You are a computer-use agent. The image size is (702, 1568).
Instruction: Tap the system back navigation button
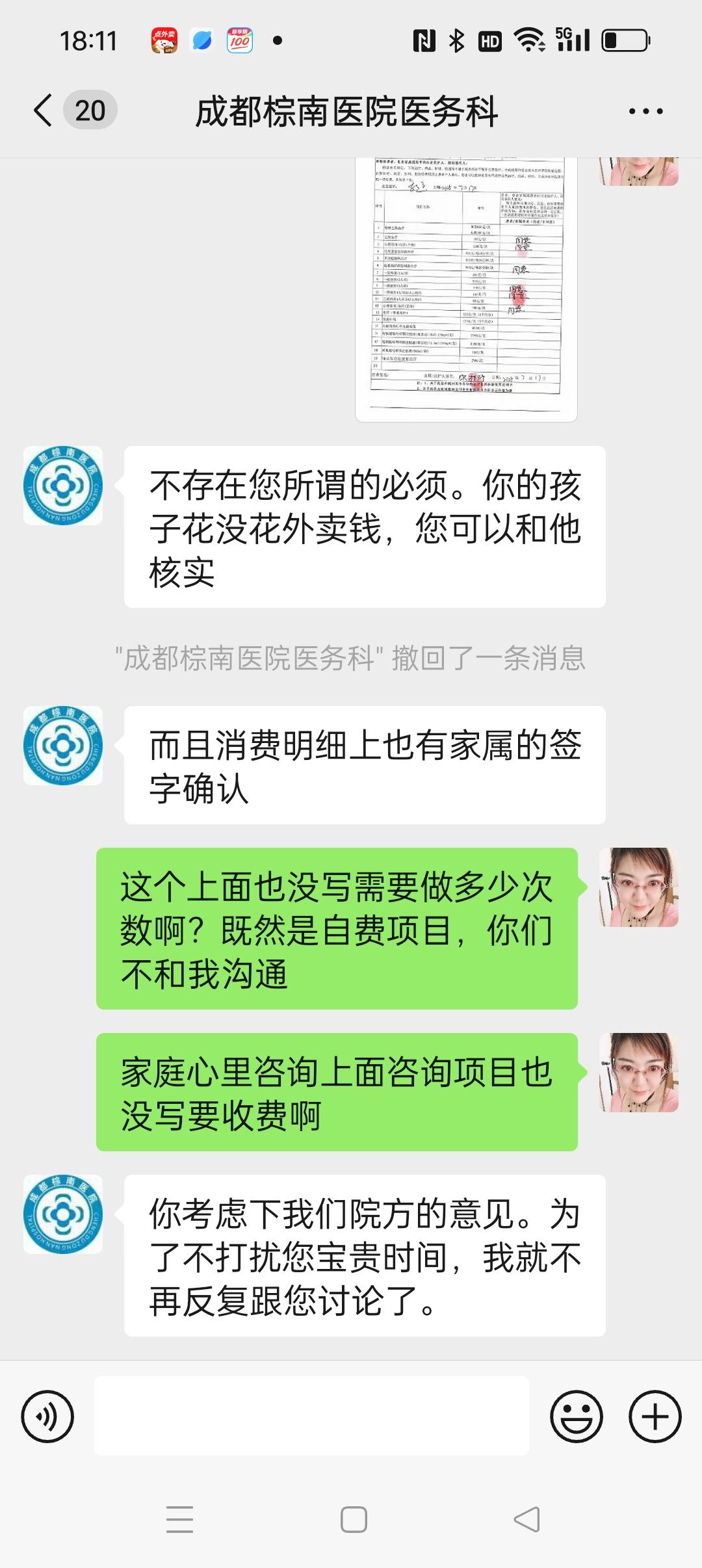tap(526, 1519)
